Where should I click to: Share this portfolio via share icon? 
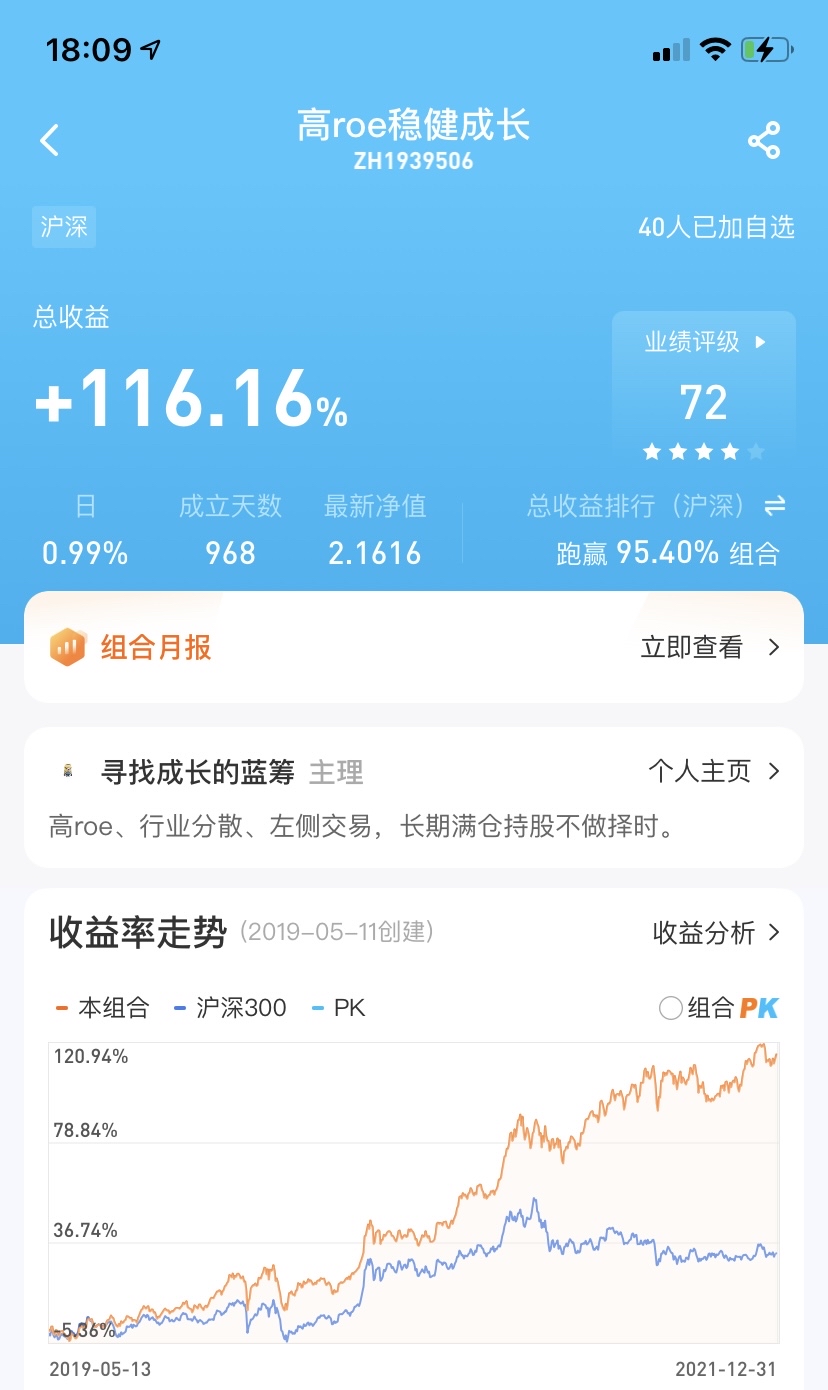[x=764, y=141]
